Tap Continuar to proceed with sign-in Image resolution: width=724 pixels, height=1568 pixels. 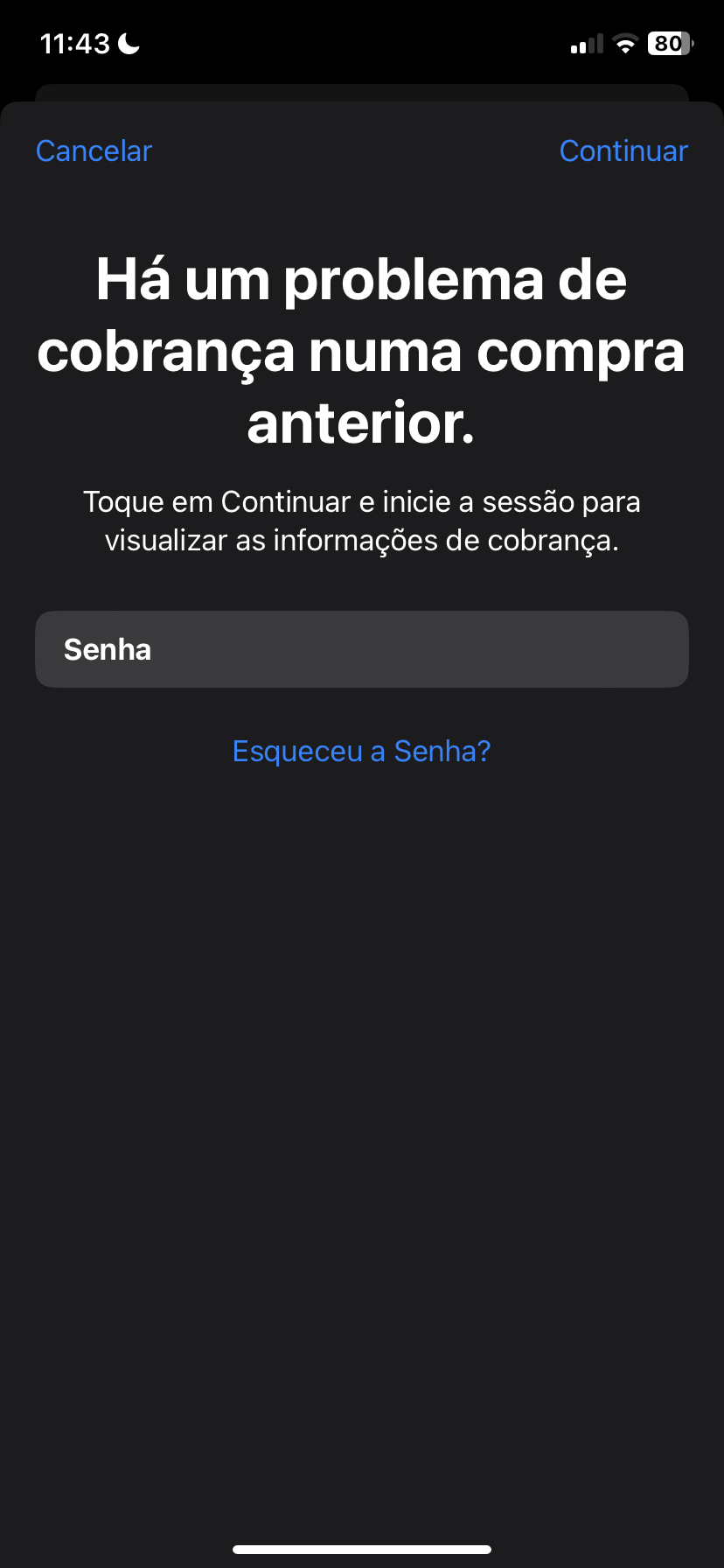(623, 151)
